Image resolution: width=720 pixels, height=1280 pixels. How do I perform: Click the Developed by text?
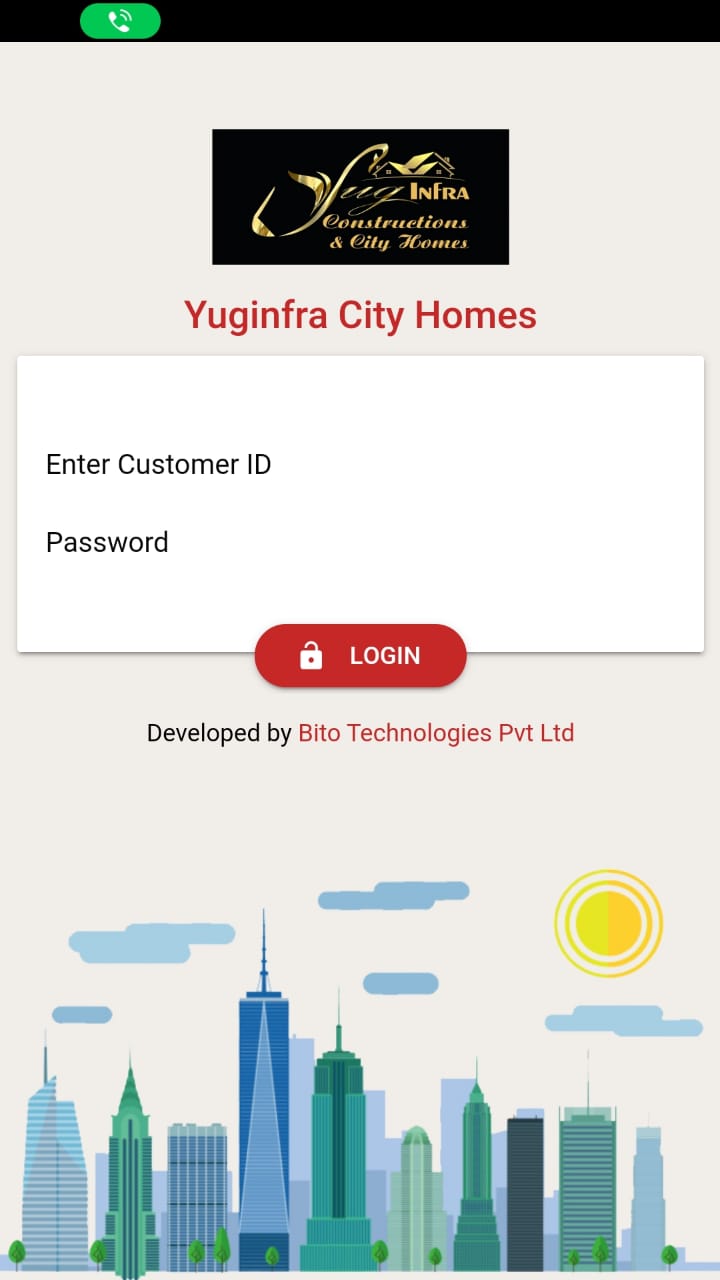pos(216,732)
